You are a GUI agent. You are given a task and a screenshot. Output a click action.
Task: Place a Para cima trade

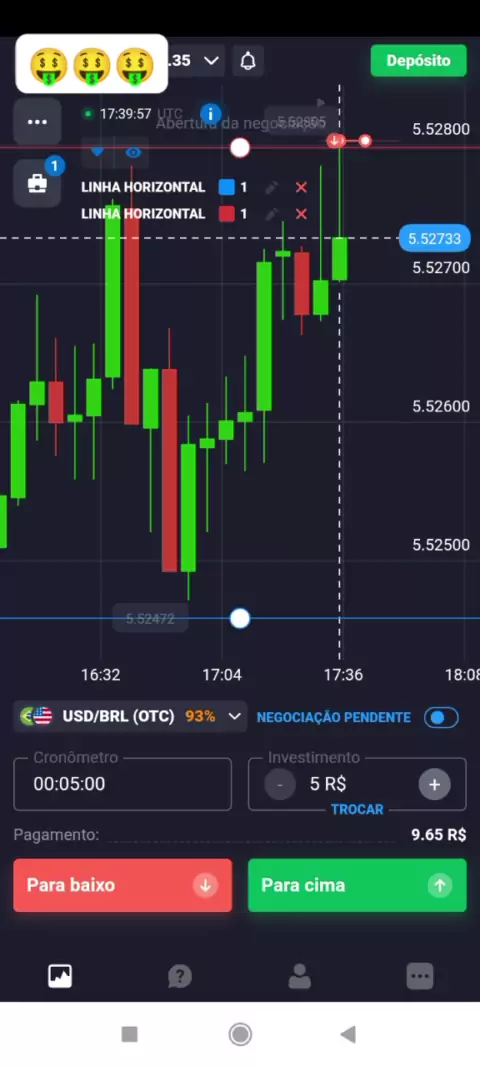tap(358, 885)
